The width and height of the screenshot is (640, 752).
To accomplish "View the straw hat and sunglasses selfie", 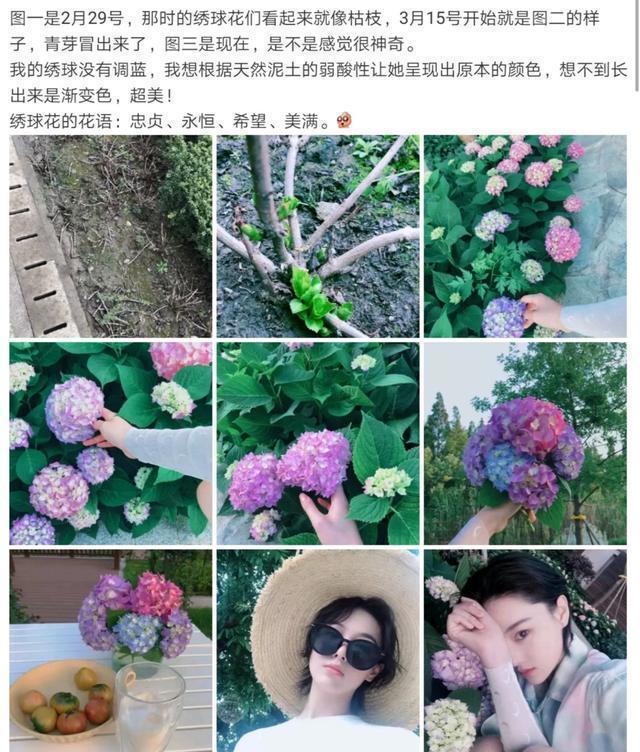I will [318, 650].
